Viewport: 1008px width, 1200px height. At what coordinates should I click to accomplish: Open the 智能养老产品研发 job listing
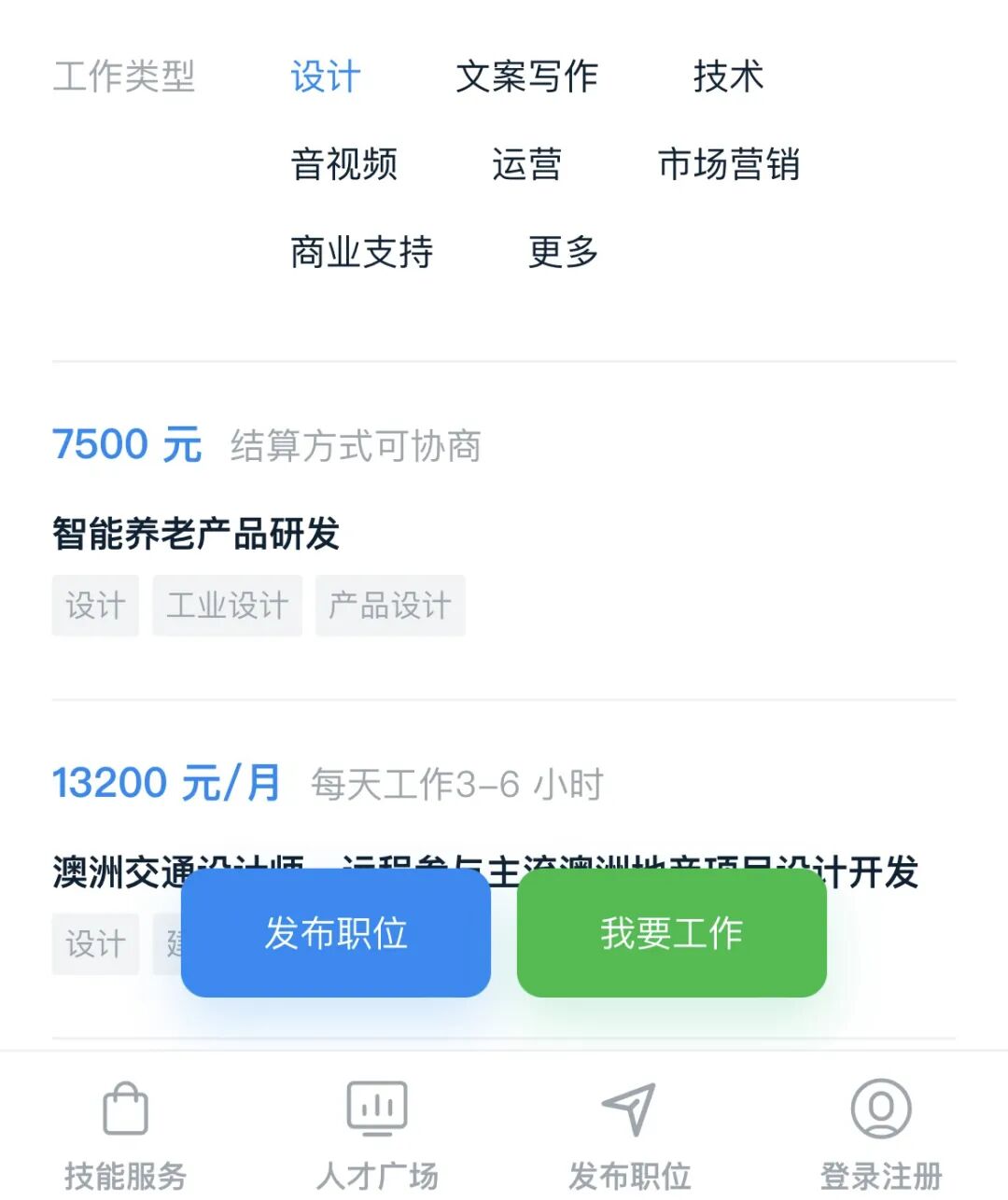tap(198, 535)
